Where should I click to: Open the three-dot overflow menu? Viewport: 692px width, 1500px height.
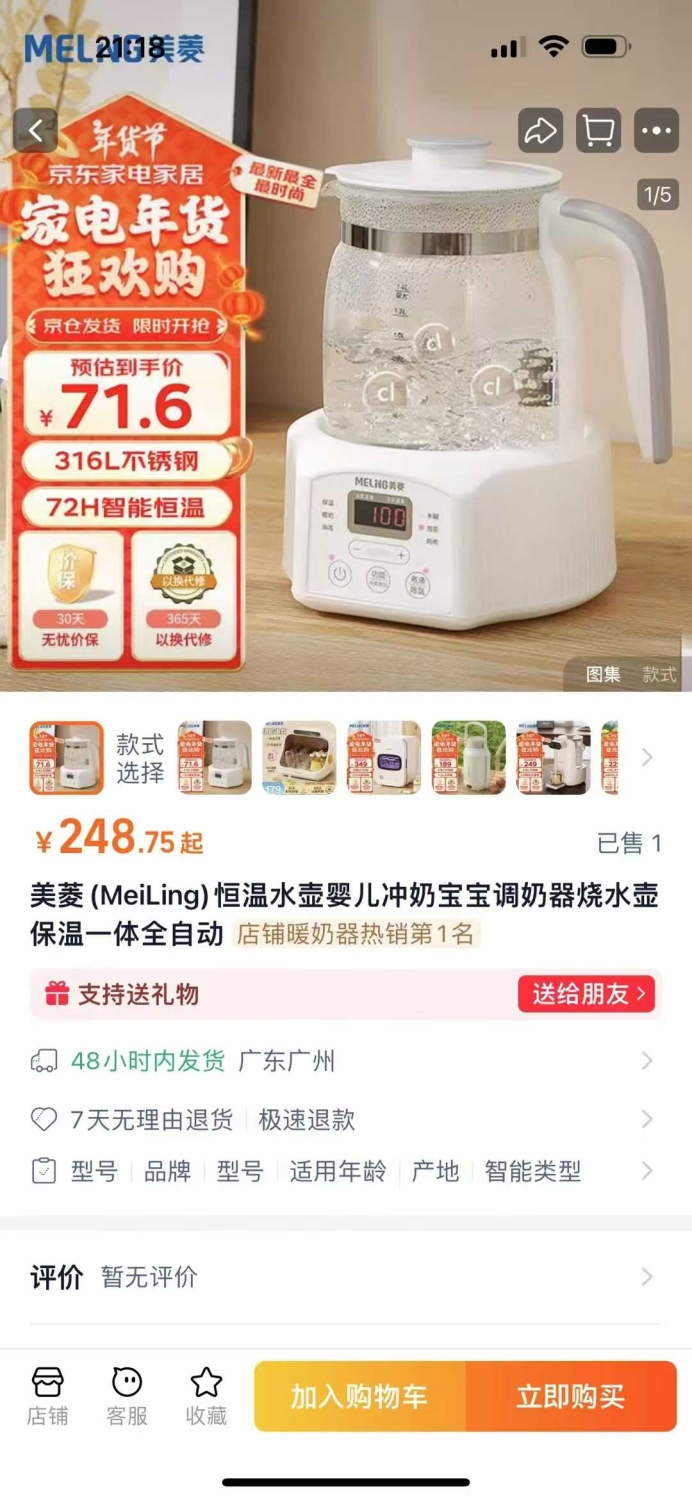click(656, 131)
